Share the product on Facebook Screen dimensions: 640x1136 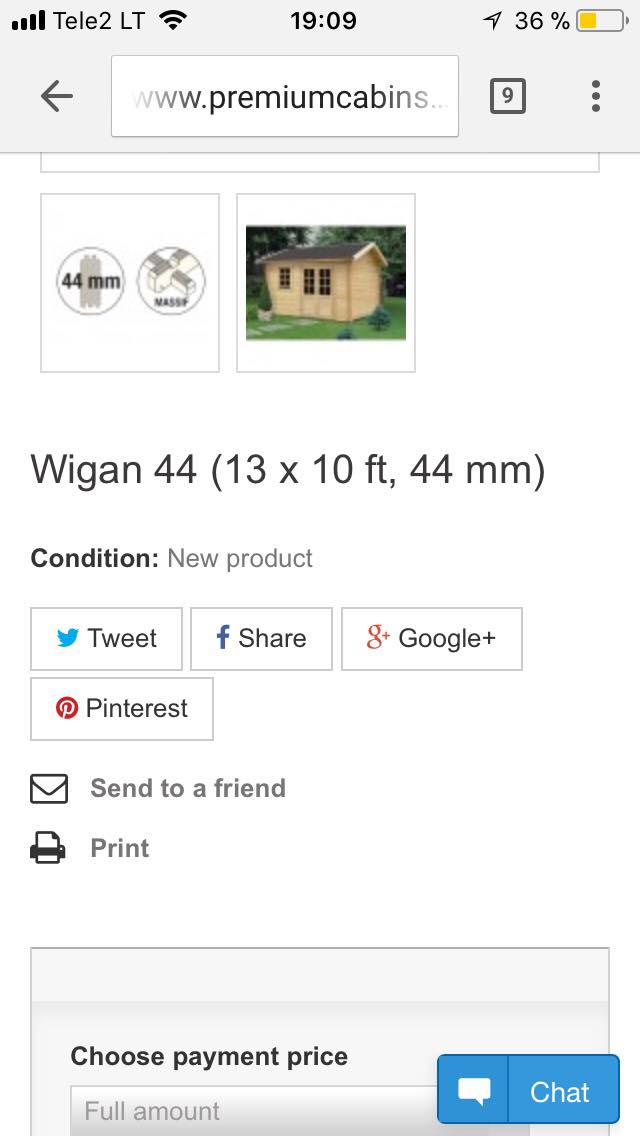[x=261, y=638]
